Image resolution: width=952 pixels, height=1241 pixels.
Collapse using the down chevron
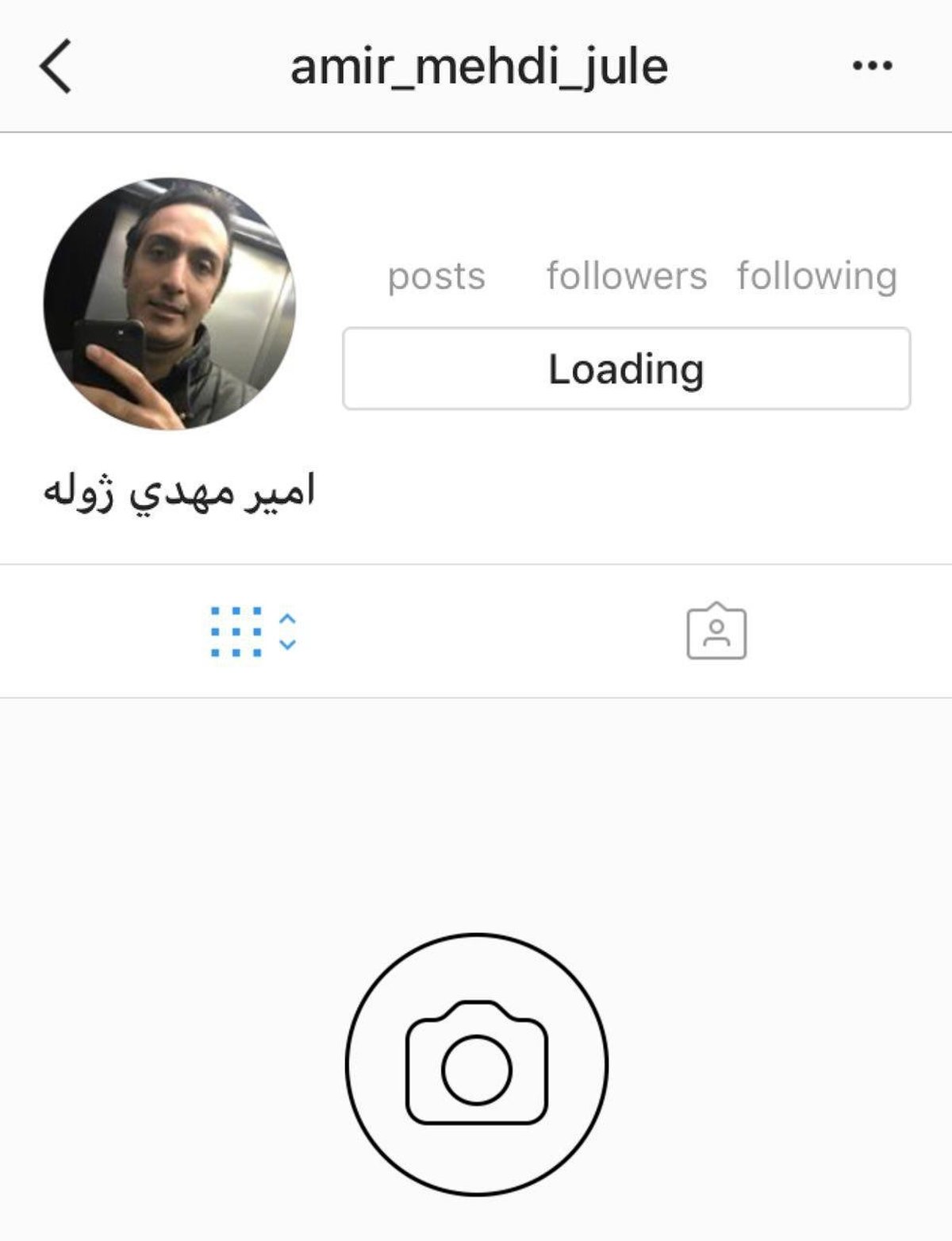287,644
